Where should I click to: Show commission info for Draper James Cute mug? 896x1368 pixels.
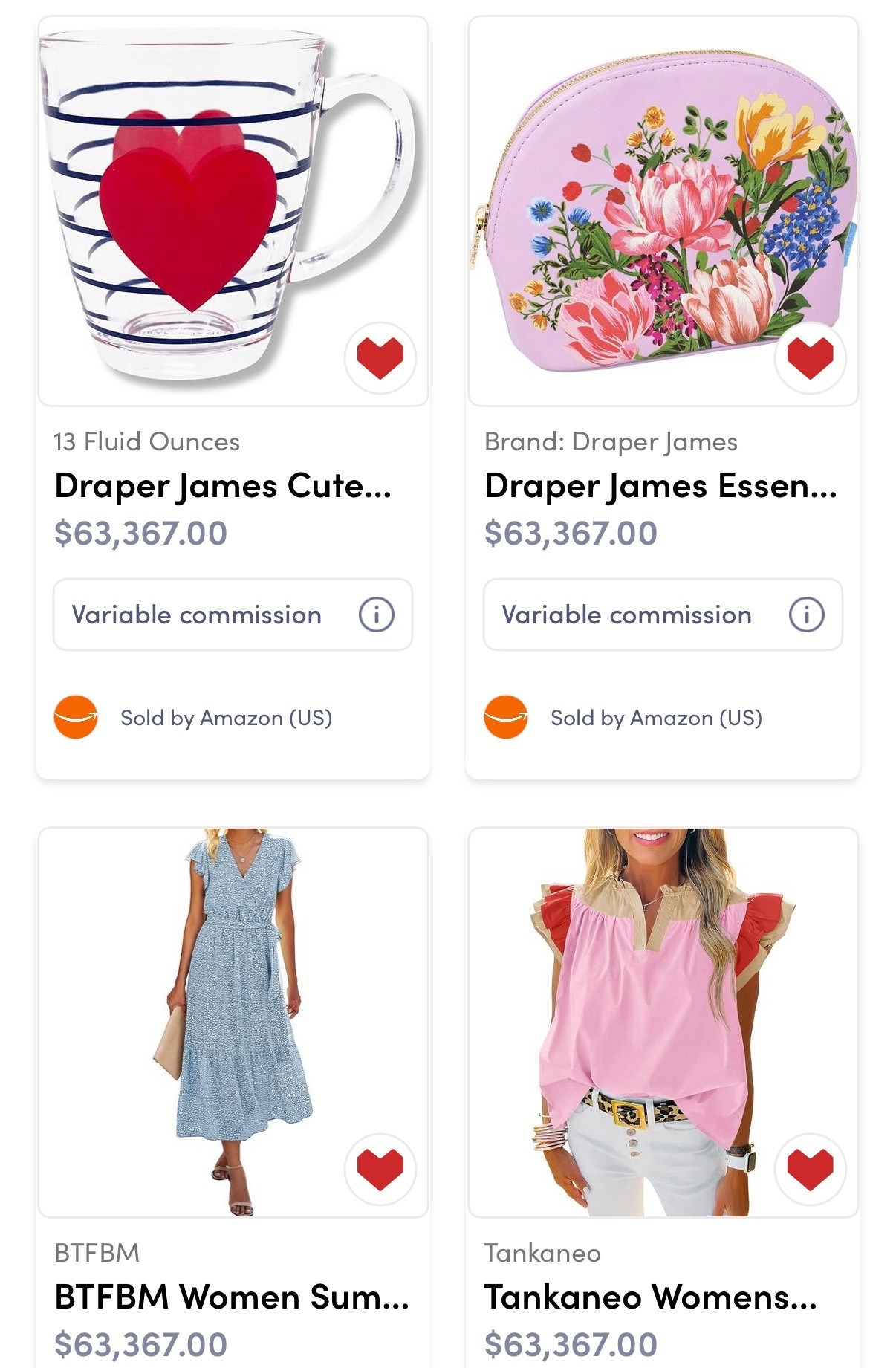click(x=376, y=615)
